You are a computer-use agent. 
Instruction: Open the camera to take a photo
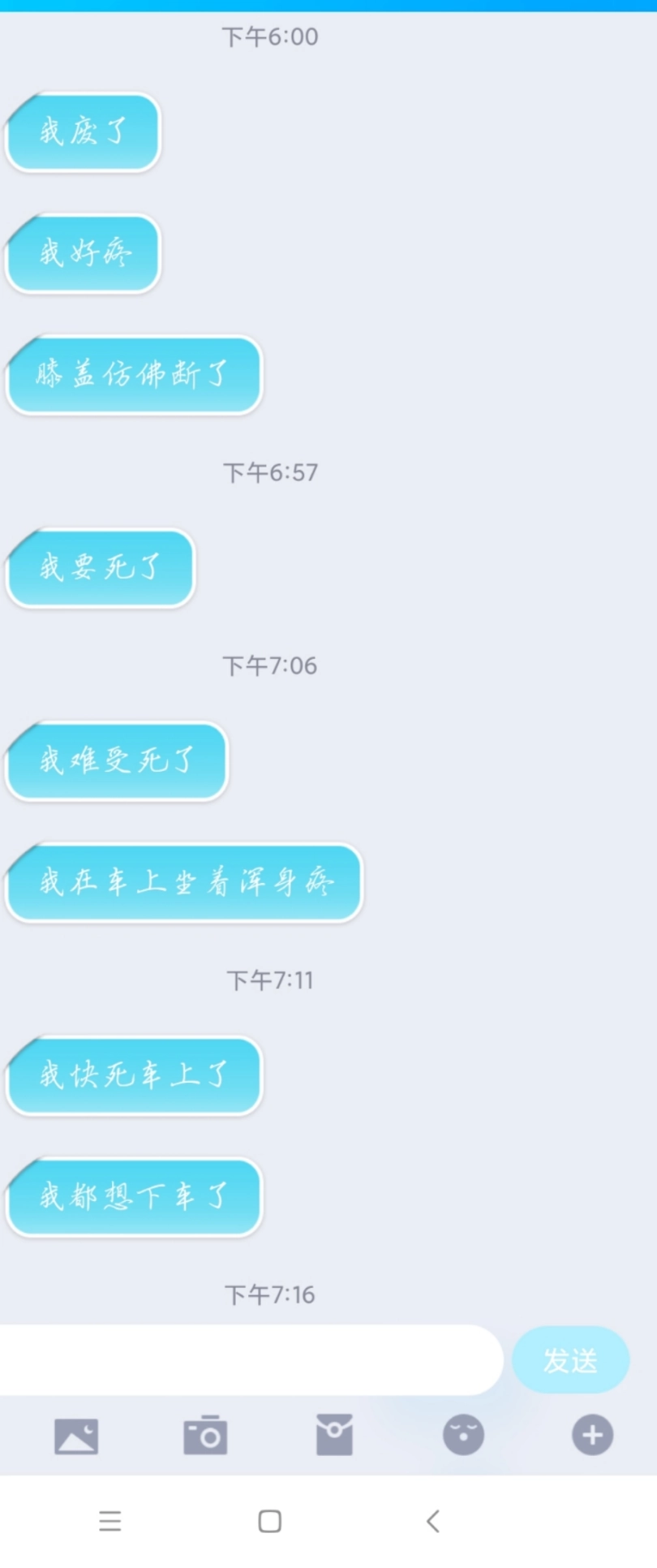click(x=205, y=1435)
